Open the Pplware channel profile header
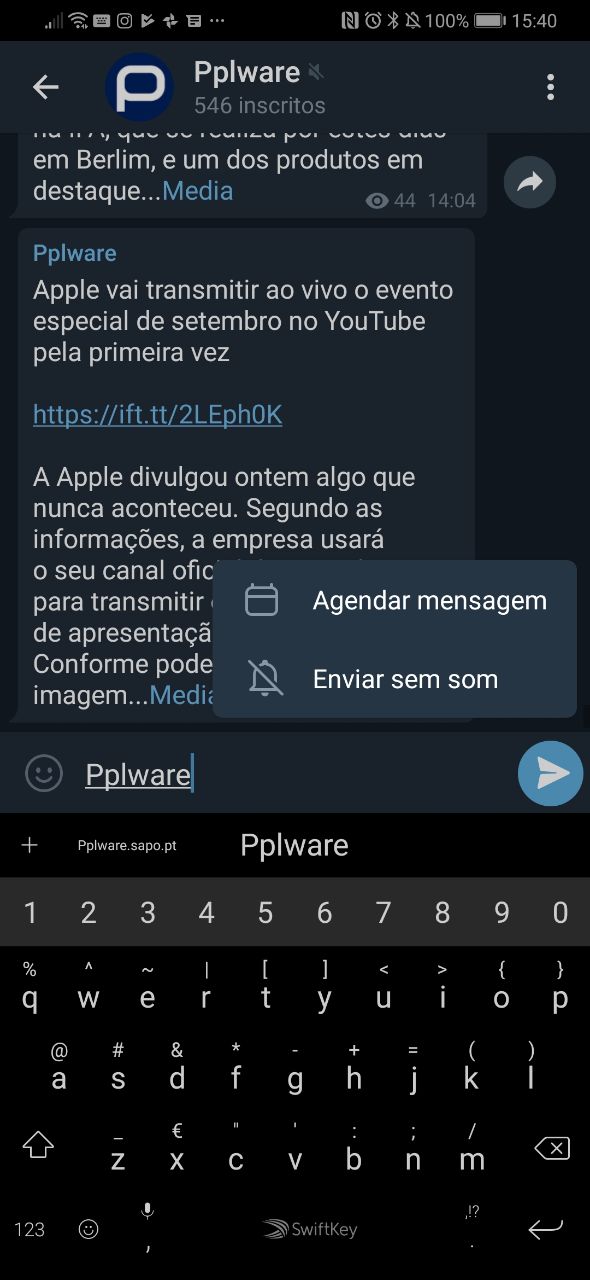 [260, 88]
